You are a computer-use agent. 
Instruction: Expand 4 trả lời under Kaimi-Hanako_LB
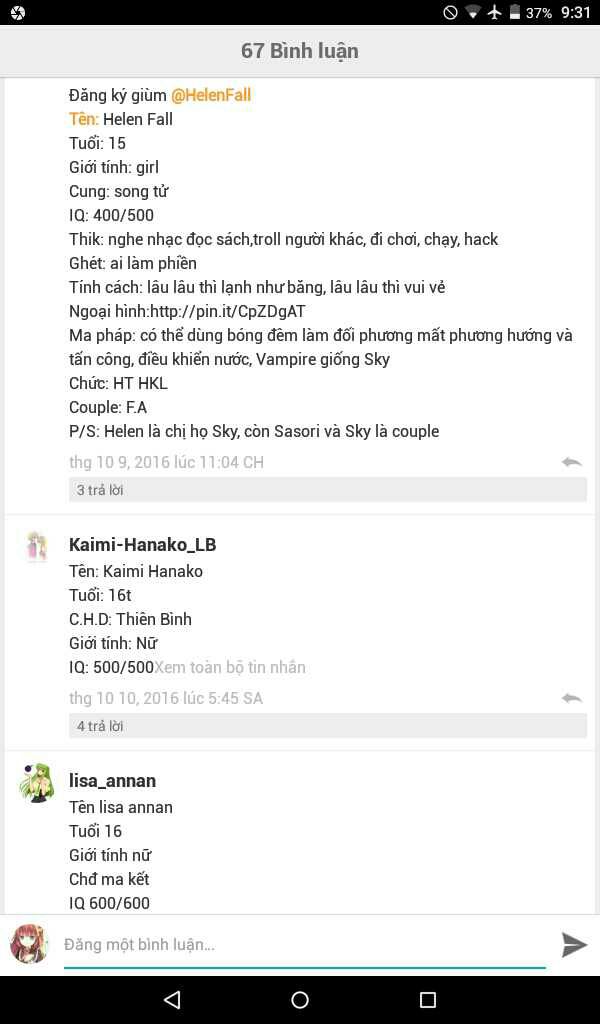point(100,726)
